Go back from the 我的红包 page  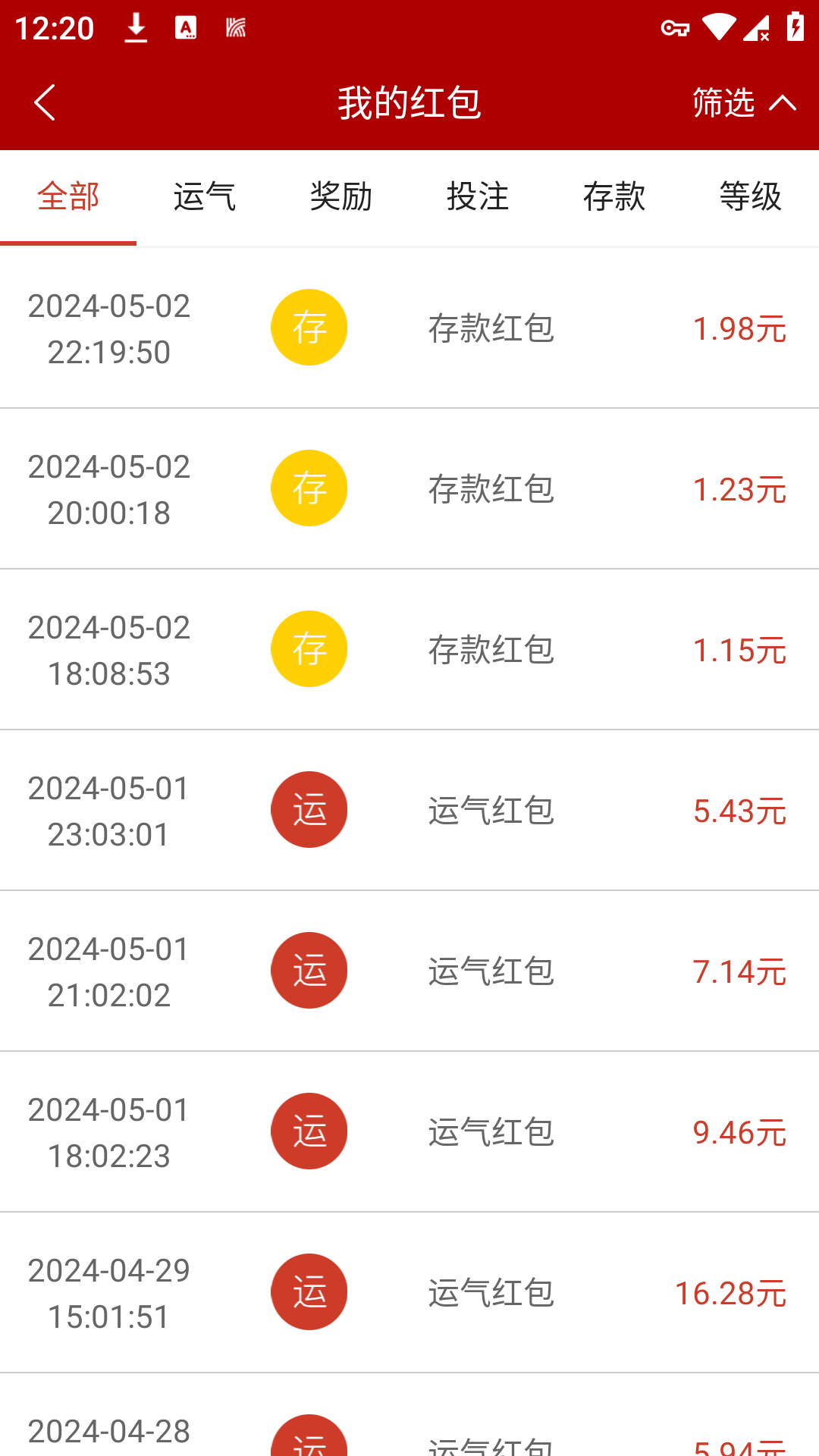45,102
